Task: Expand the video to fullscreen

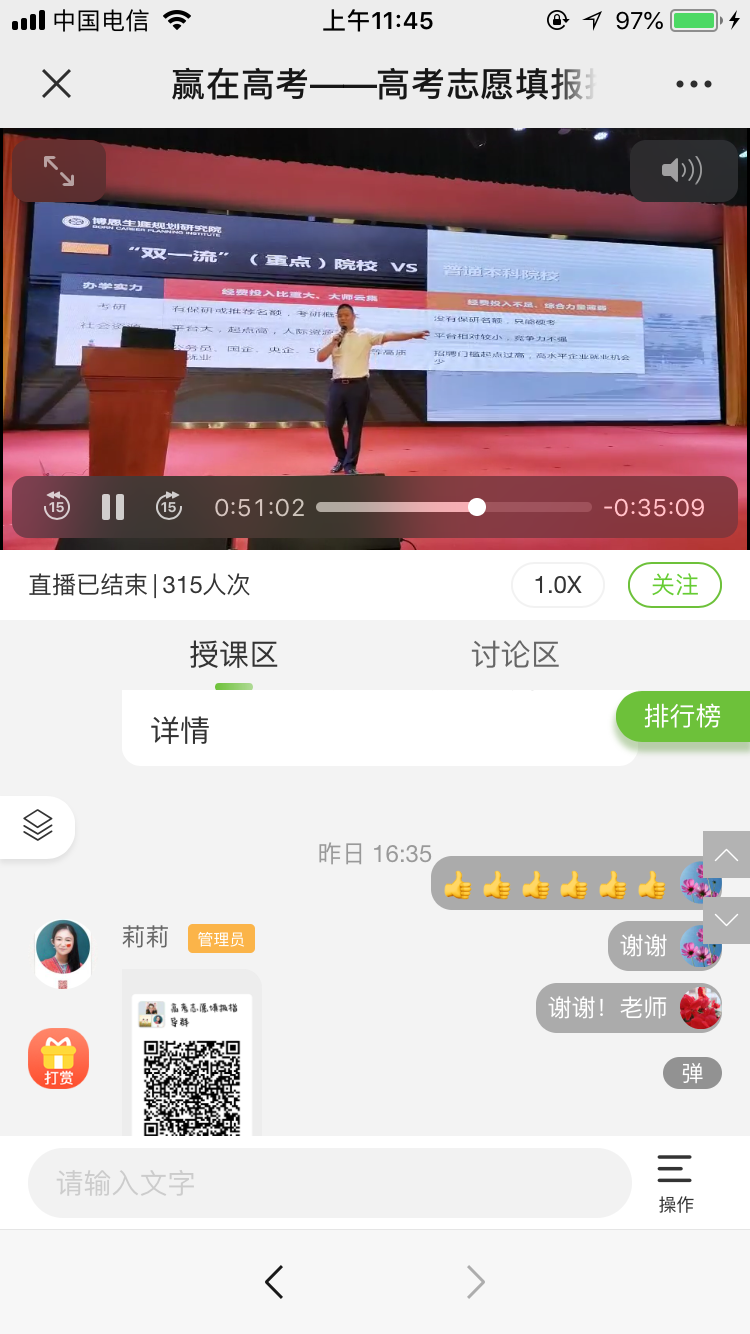Action: pyautogui.click(x=59, y=171)
